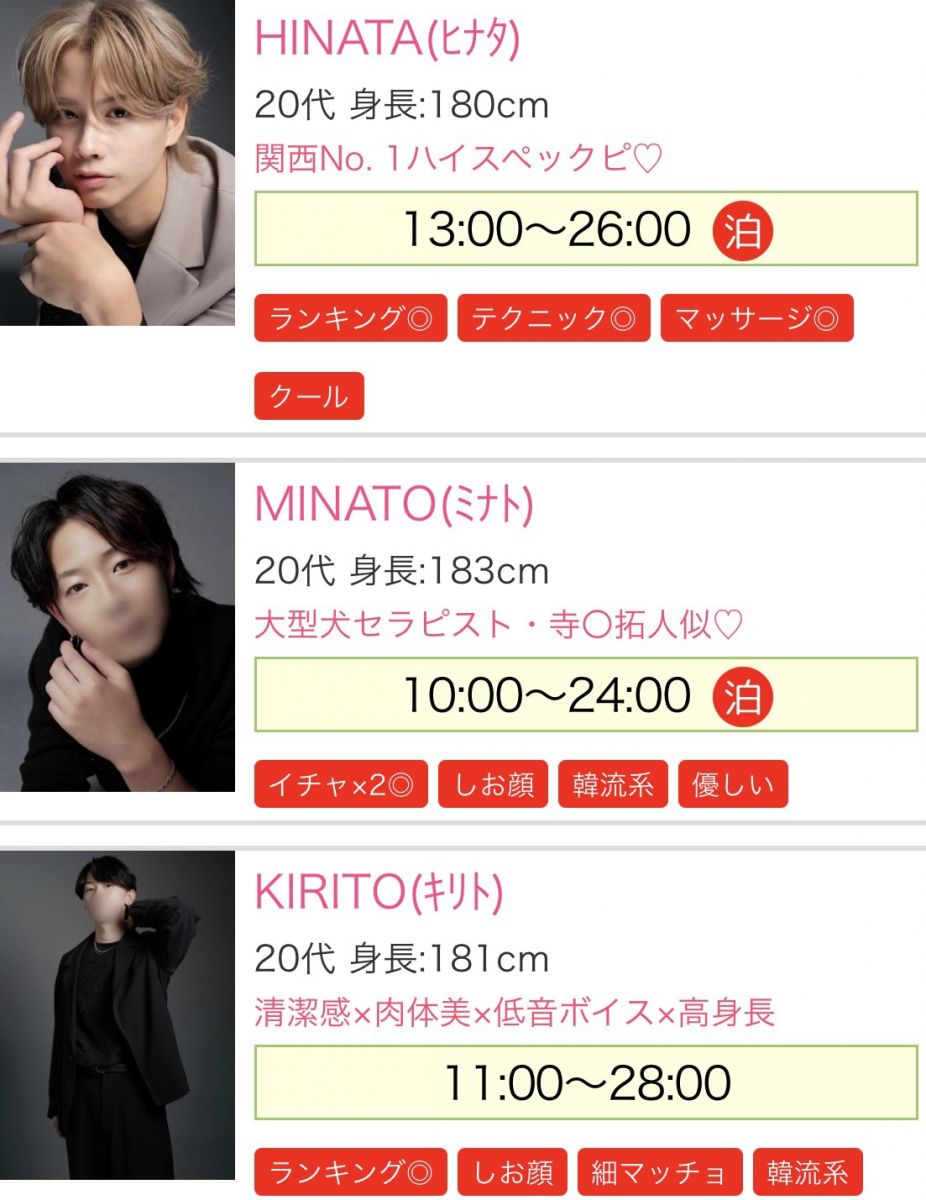Tap KIRITO's 韓流系 tag

(807, 1172)
